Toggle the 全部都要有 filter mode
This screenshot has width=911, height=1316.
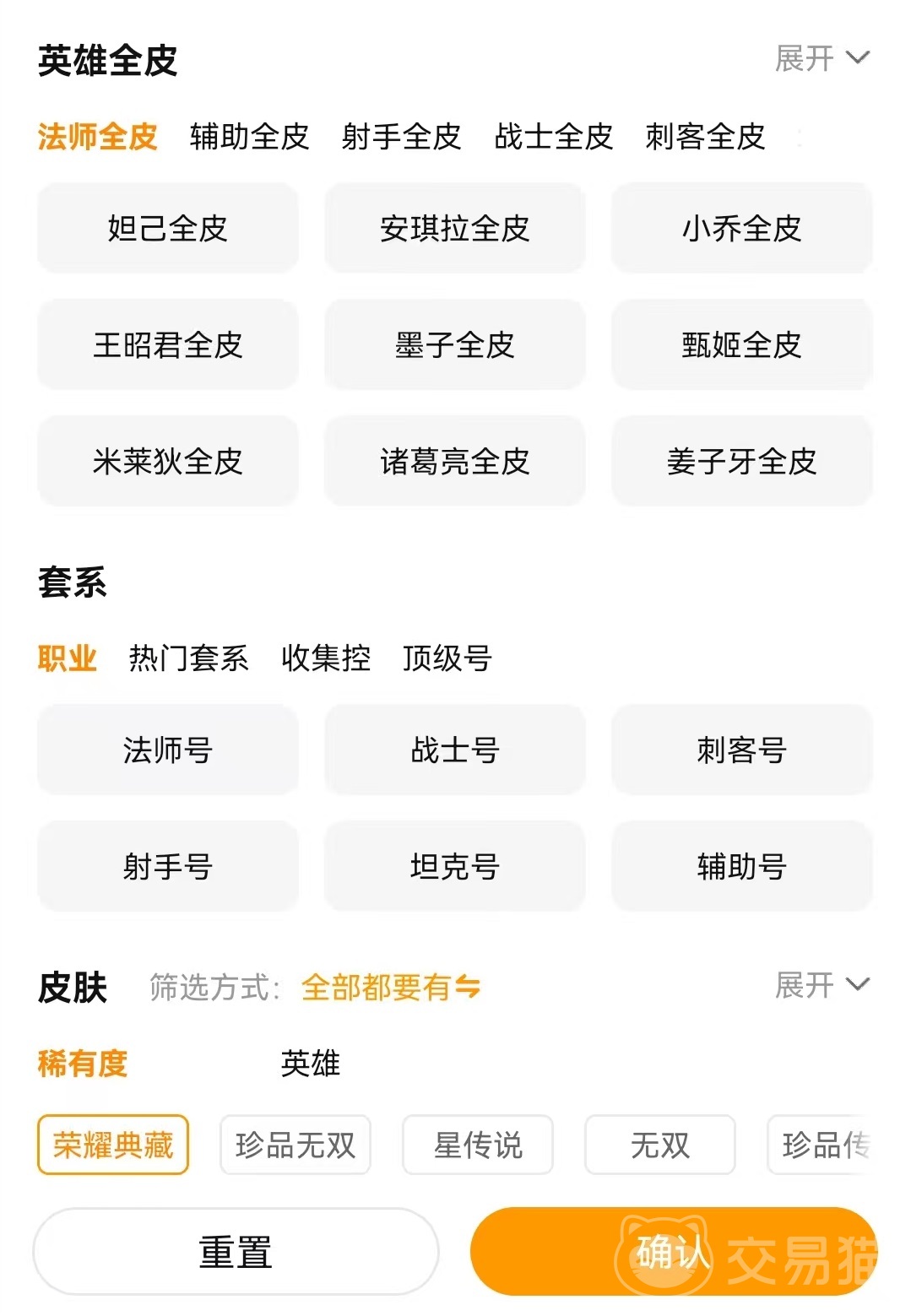click(x=390, y=987)
